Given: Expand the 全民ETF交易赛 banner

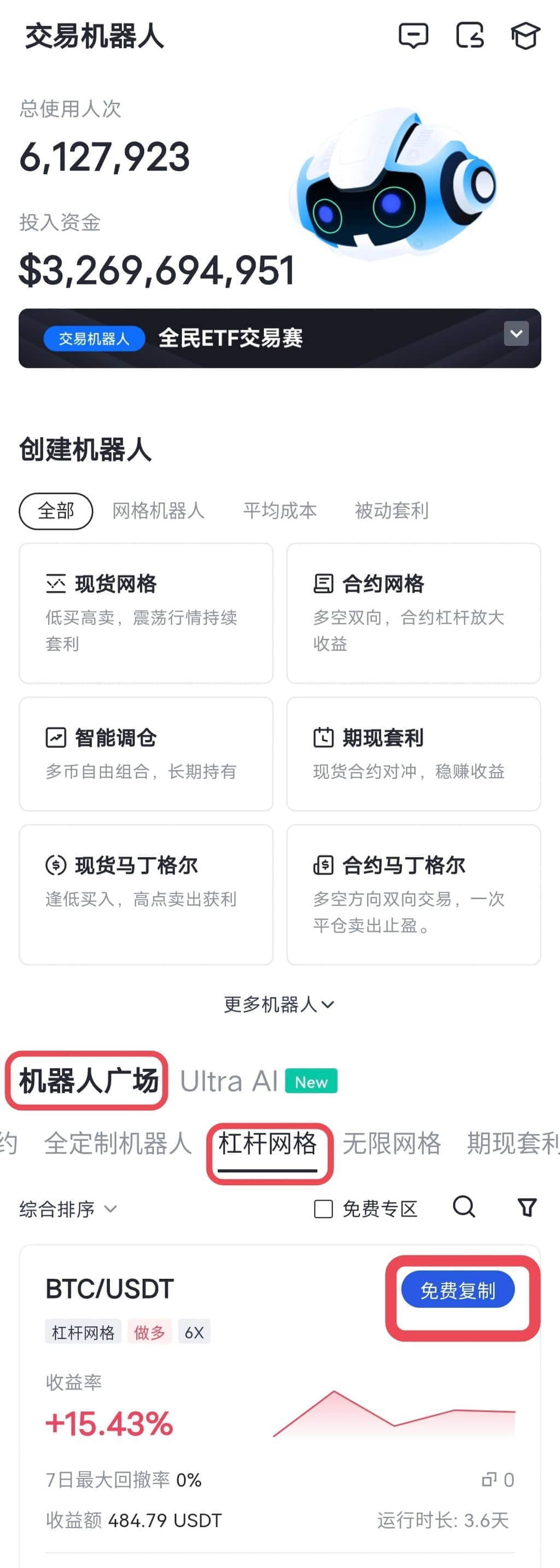Looking at the screenshot, I should click(x=516, y=334).
